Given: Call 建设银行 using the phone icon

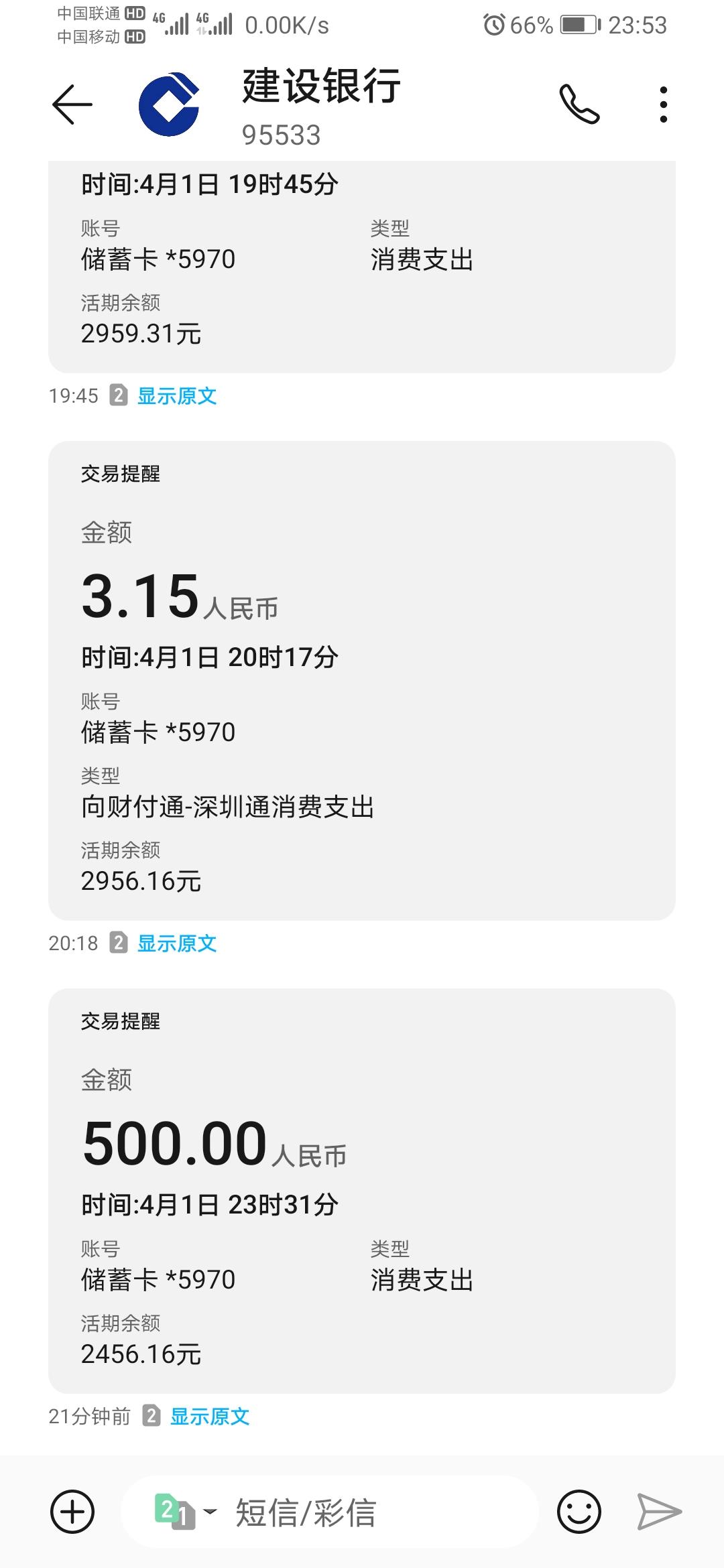Looking at the screenshot, I should [580, 105].
